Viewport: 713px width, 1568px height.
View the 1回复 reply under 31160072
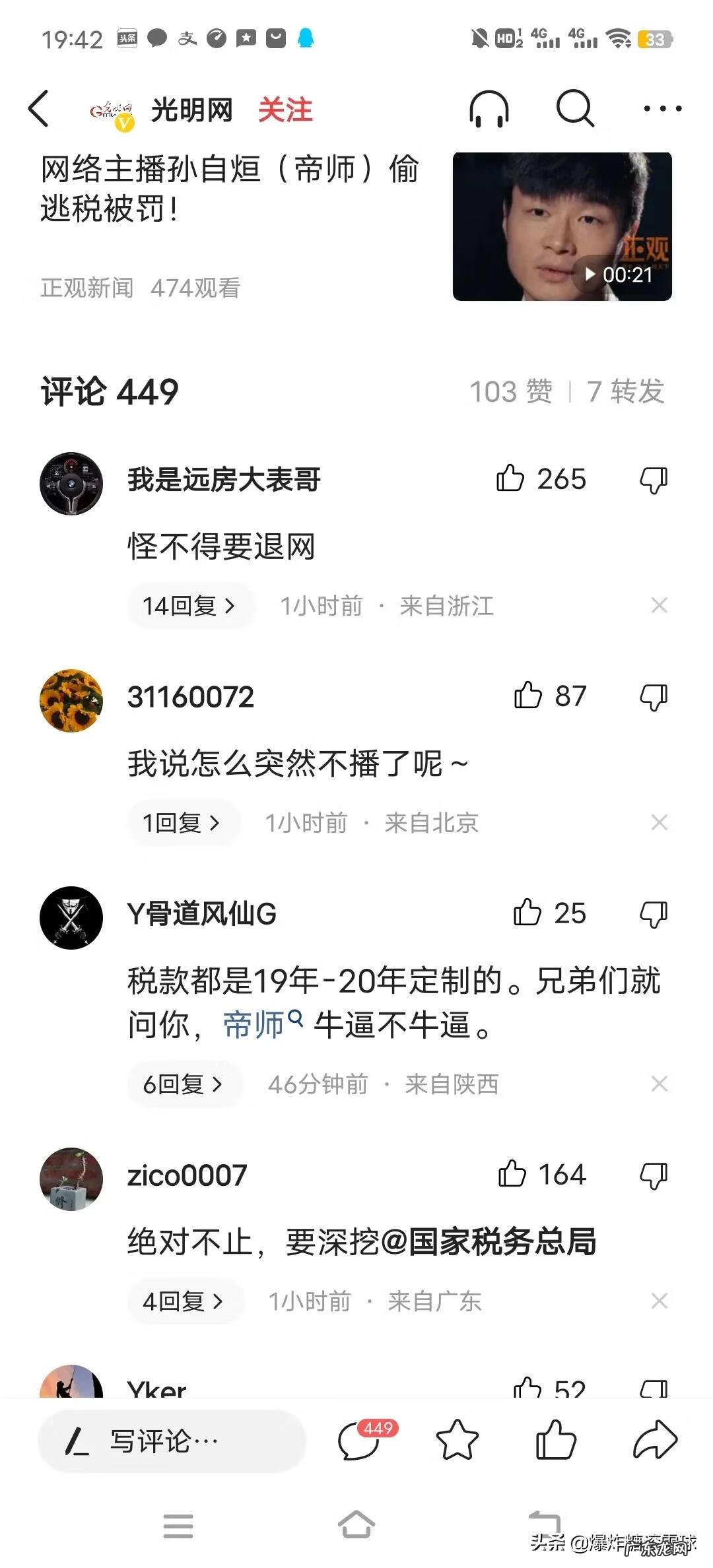point(182,822)
